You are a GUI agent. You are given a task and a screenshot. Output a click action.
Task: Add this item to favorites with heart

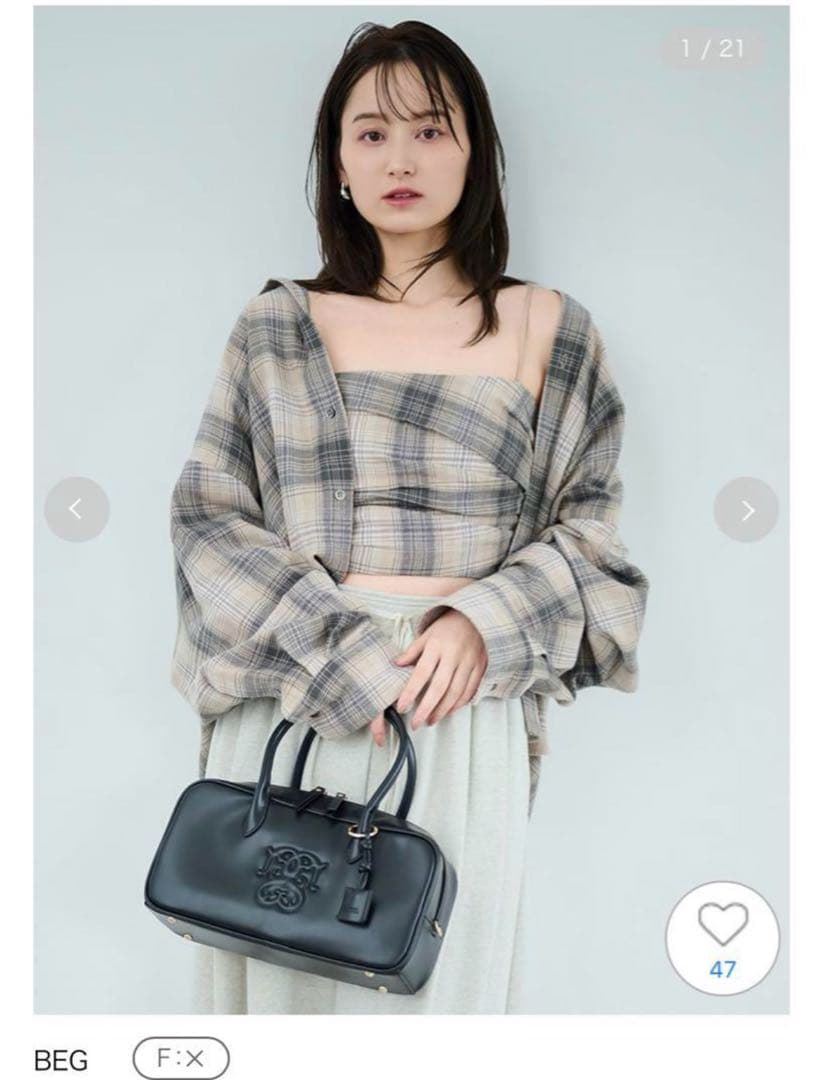point(722,927)
